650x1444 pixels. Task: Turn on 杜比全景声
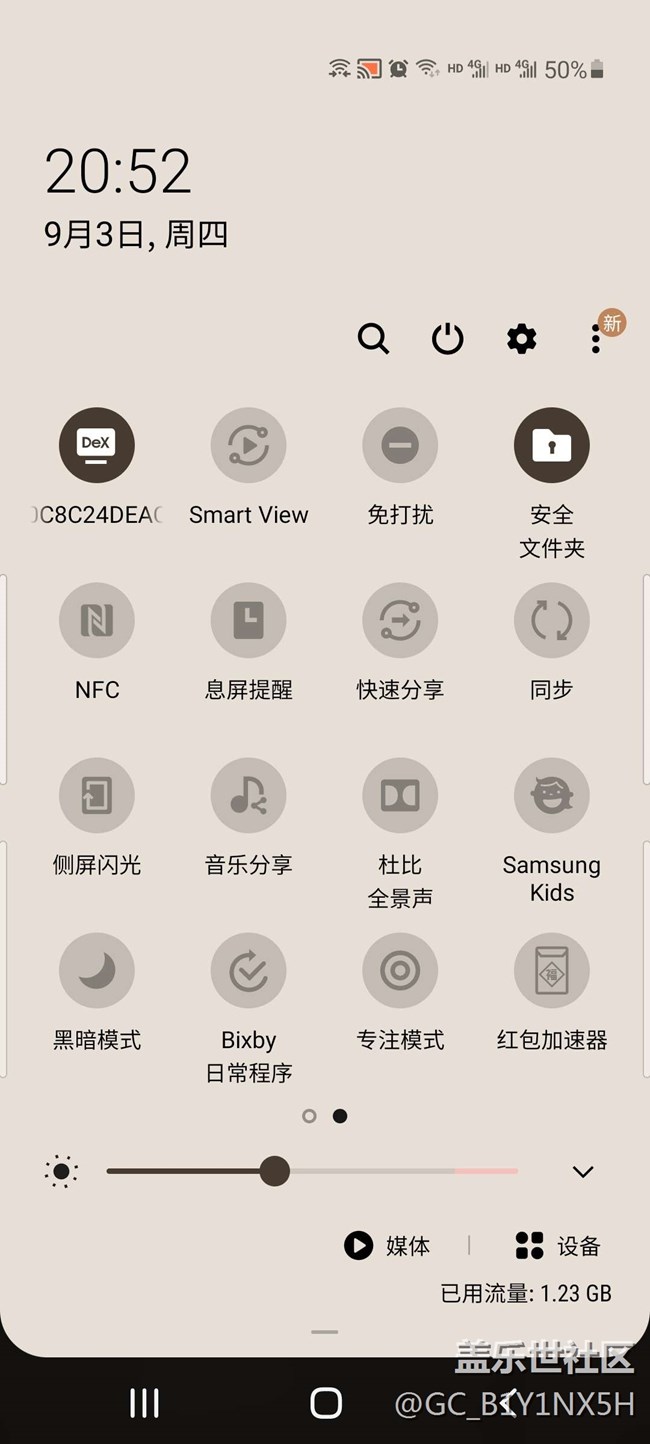coord(400,796)
